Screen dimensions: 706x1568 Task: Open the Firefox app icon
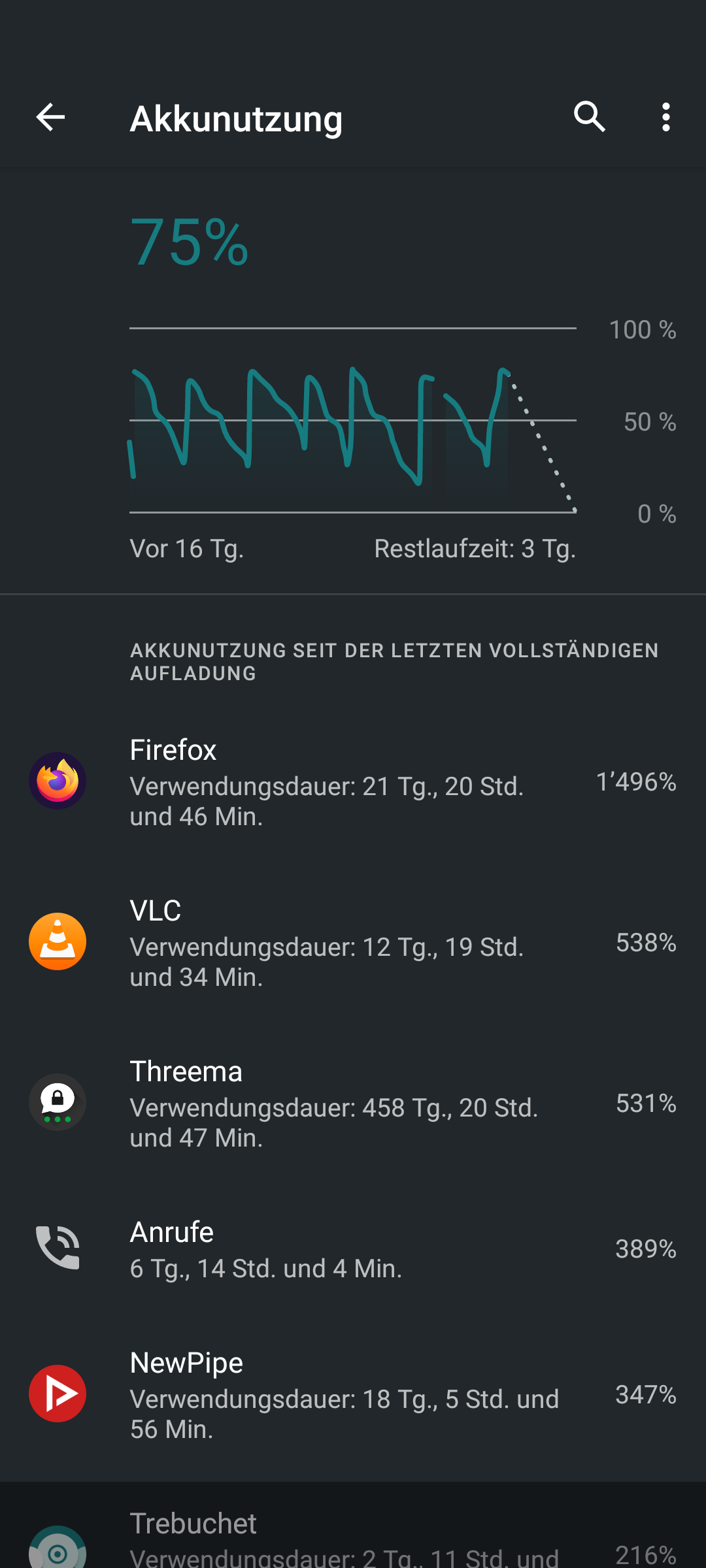pyautogui.click(x=58, y=781)
